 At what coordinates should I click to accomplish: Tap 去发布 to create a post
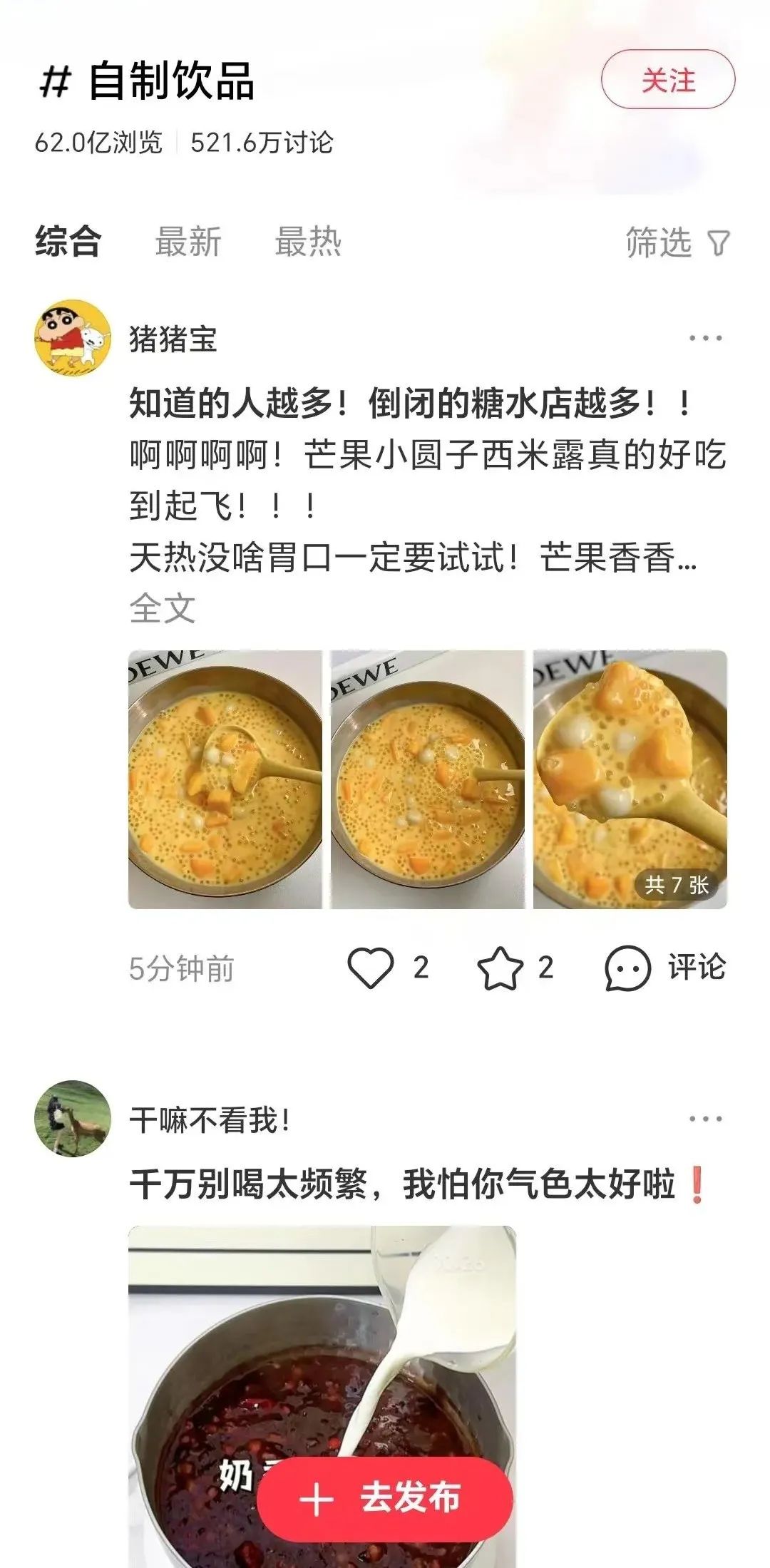click(x=385, y=1497)
